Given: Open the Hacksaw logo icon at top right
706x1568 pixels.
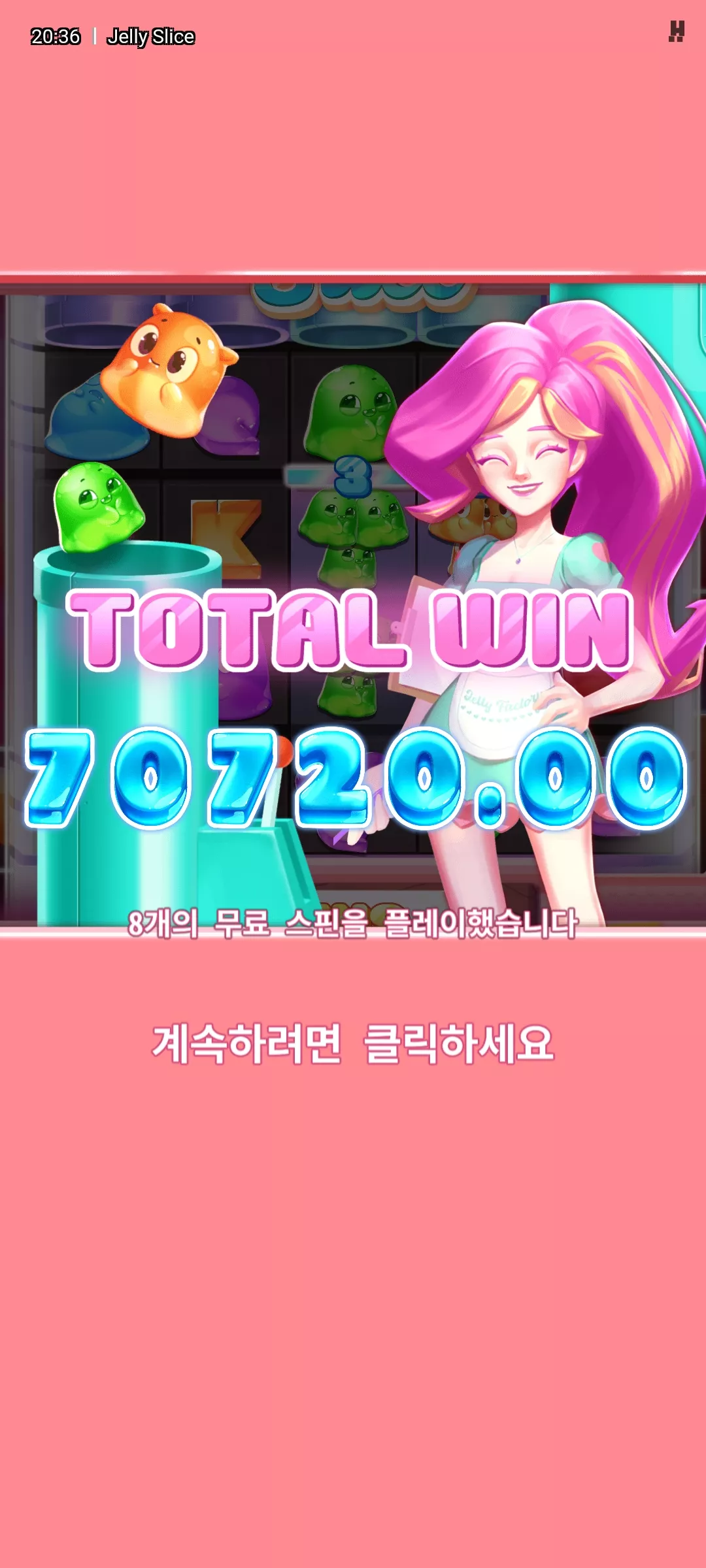Looking at the screenshot, I should click(x=677, y=31).
